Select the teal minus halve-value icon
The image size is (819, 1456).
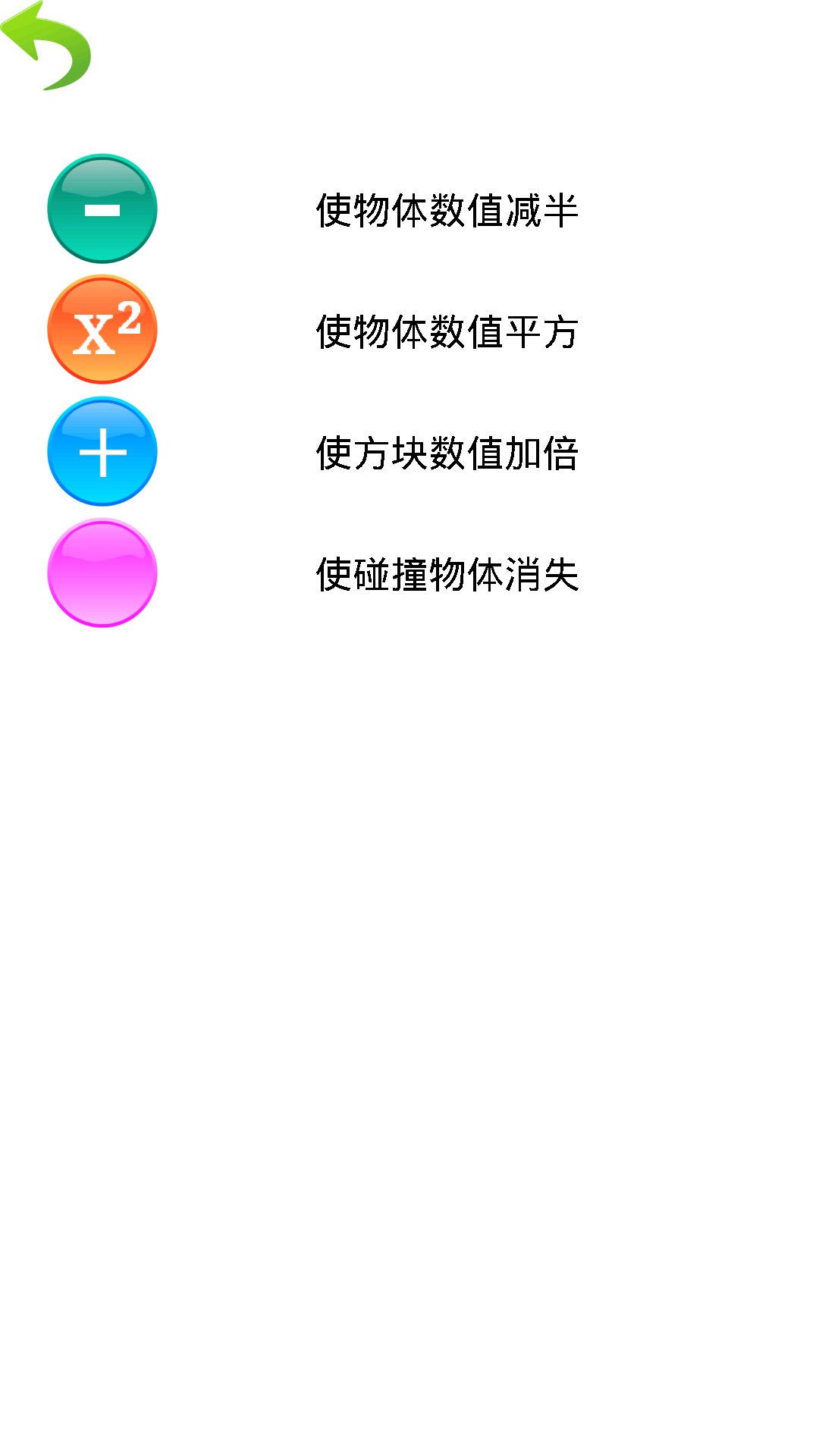[x=102, y=208]
